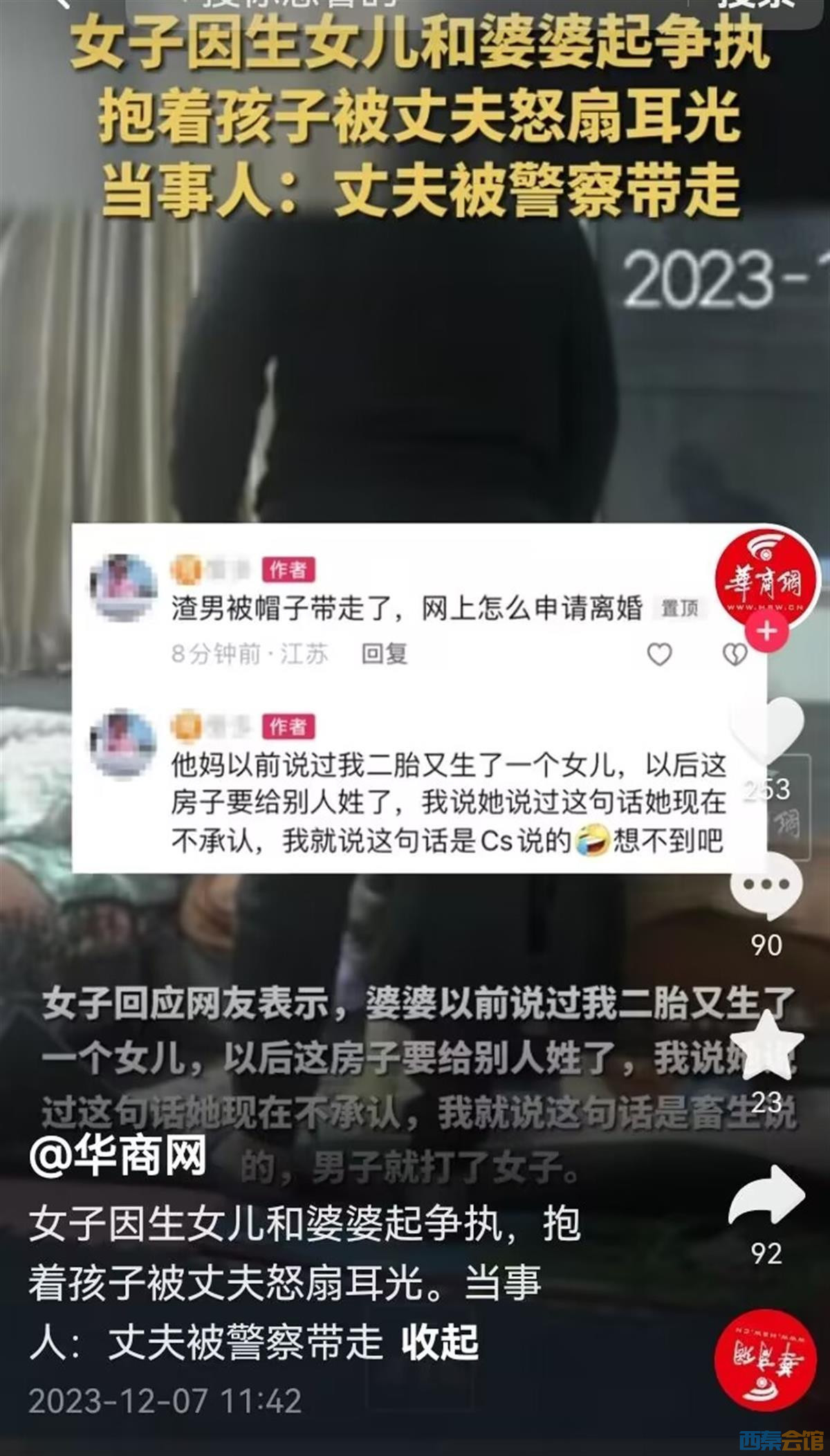This screenshot has height=1456, width=830.
Task: Open the @华商网 account name
Action: (x=118, y=1156)
